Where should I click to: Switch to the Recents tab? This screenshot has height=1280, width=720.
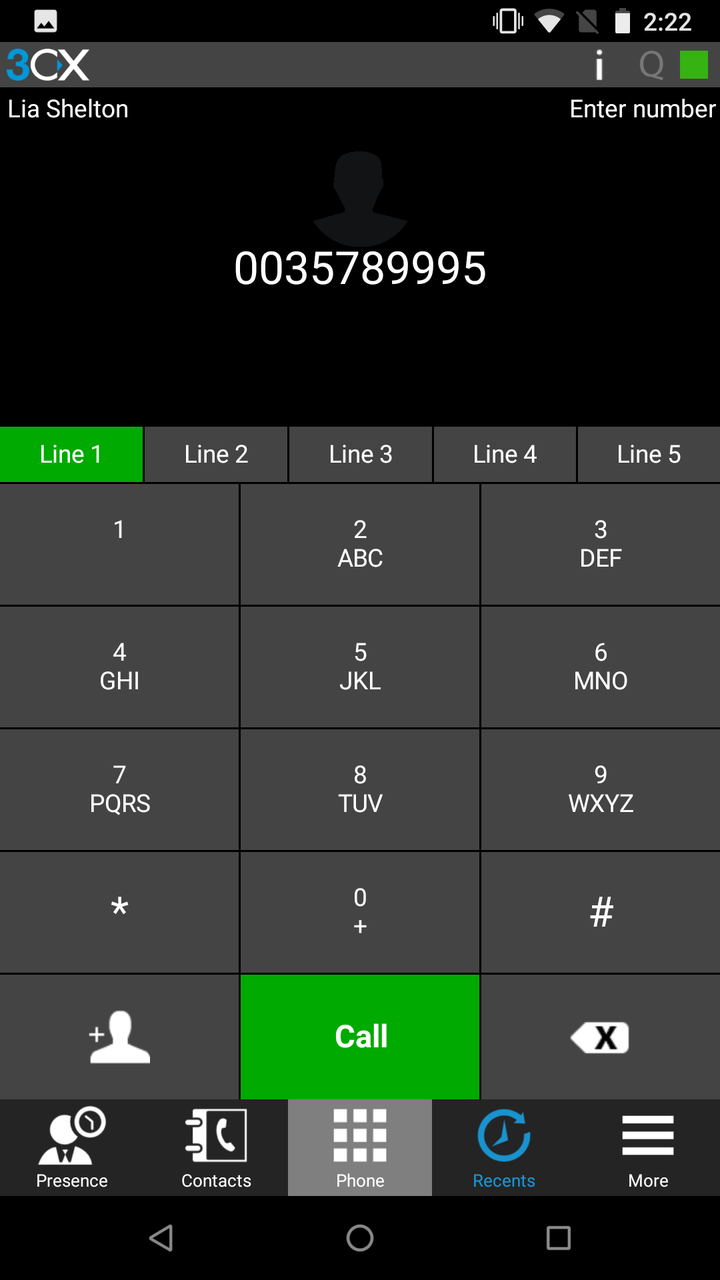coord(504,1148)
